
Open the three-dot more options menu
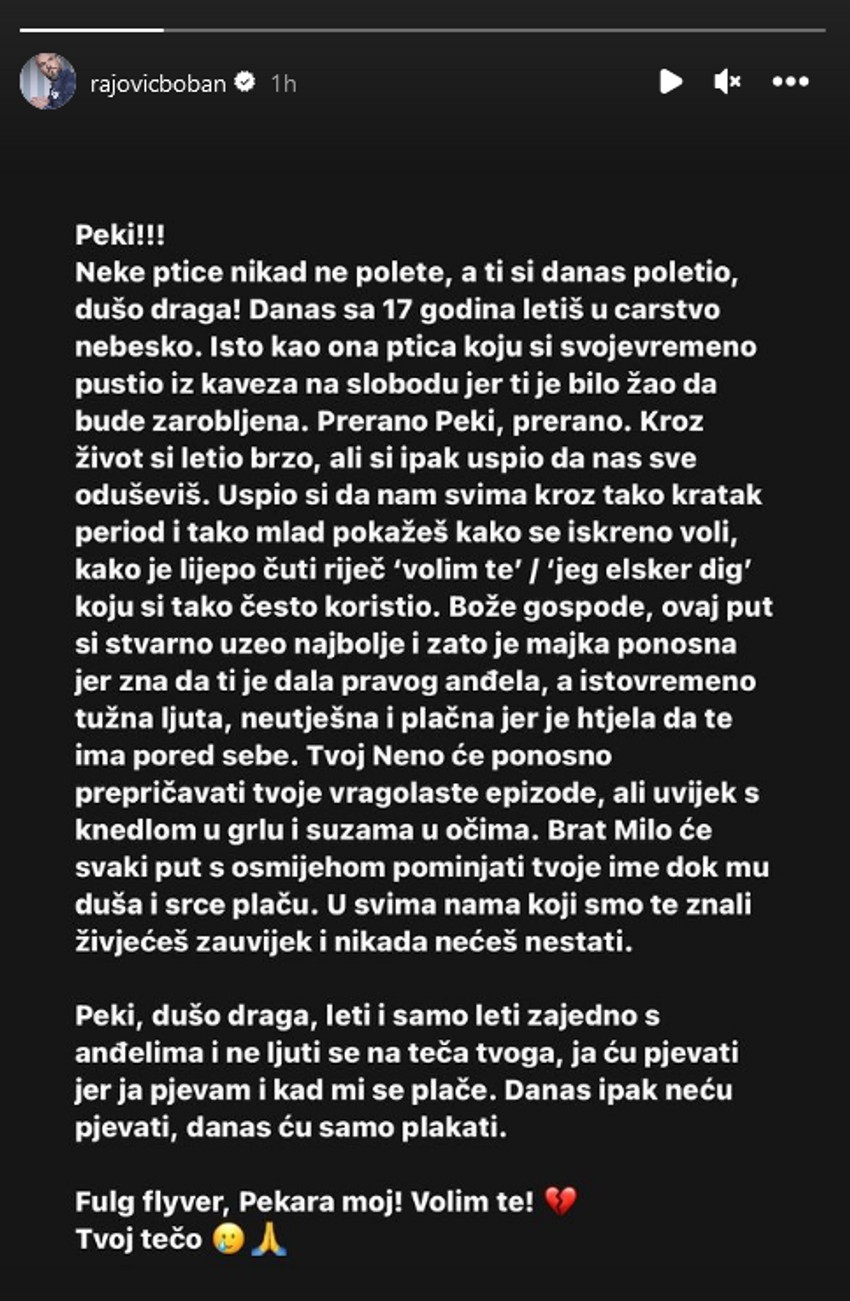[790, 82]
